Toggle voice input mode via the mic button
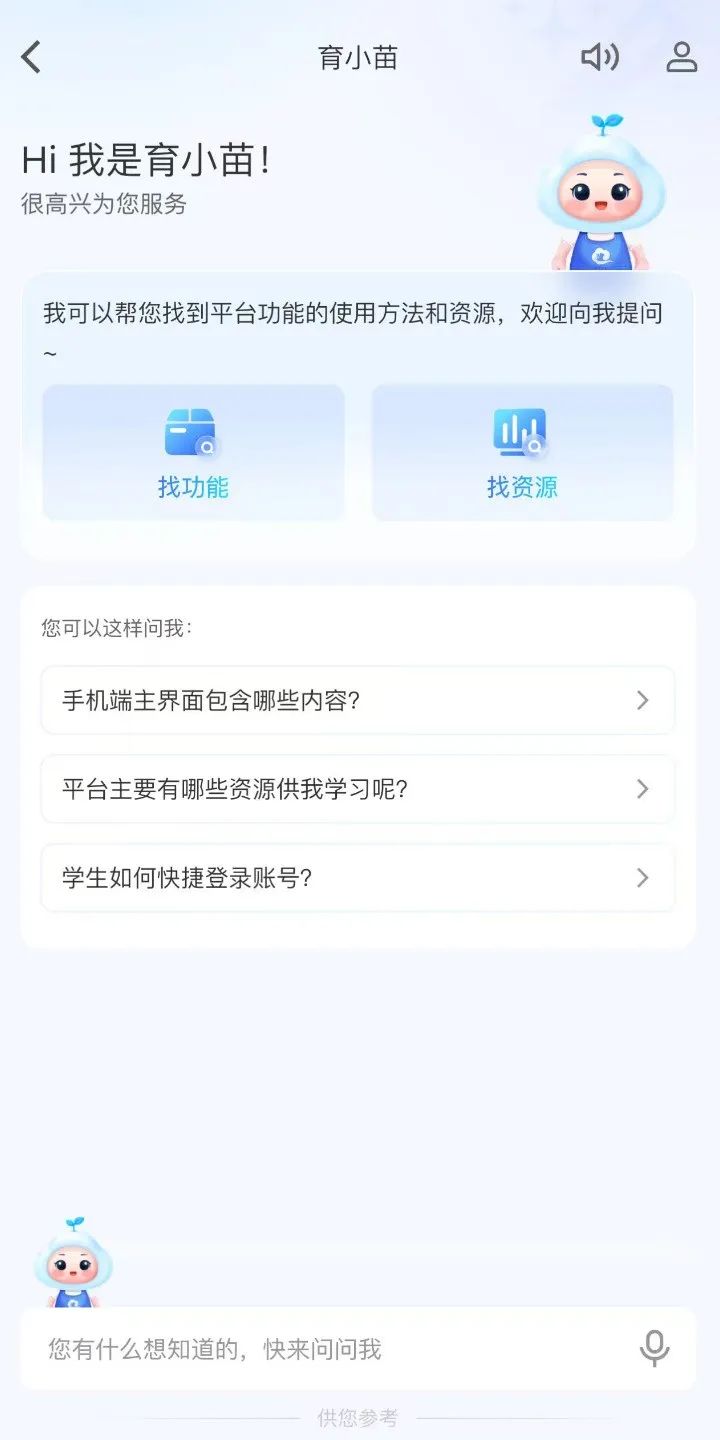Viewport: 720px width, 1440px height. pyautogui.click(x=654, y=1349)
